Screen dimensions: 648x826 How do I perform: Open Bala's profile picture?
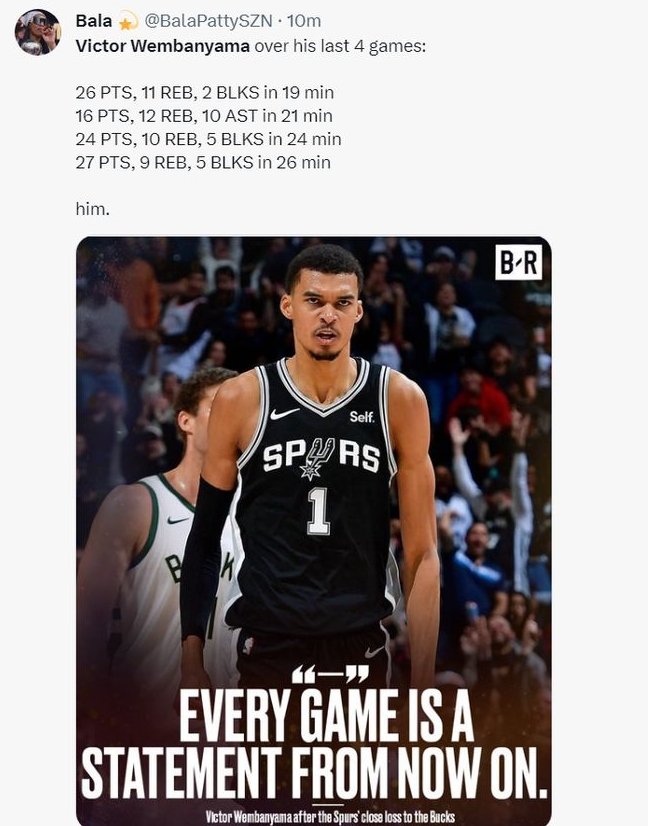(x=37, y=32)
